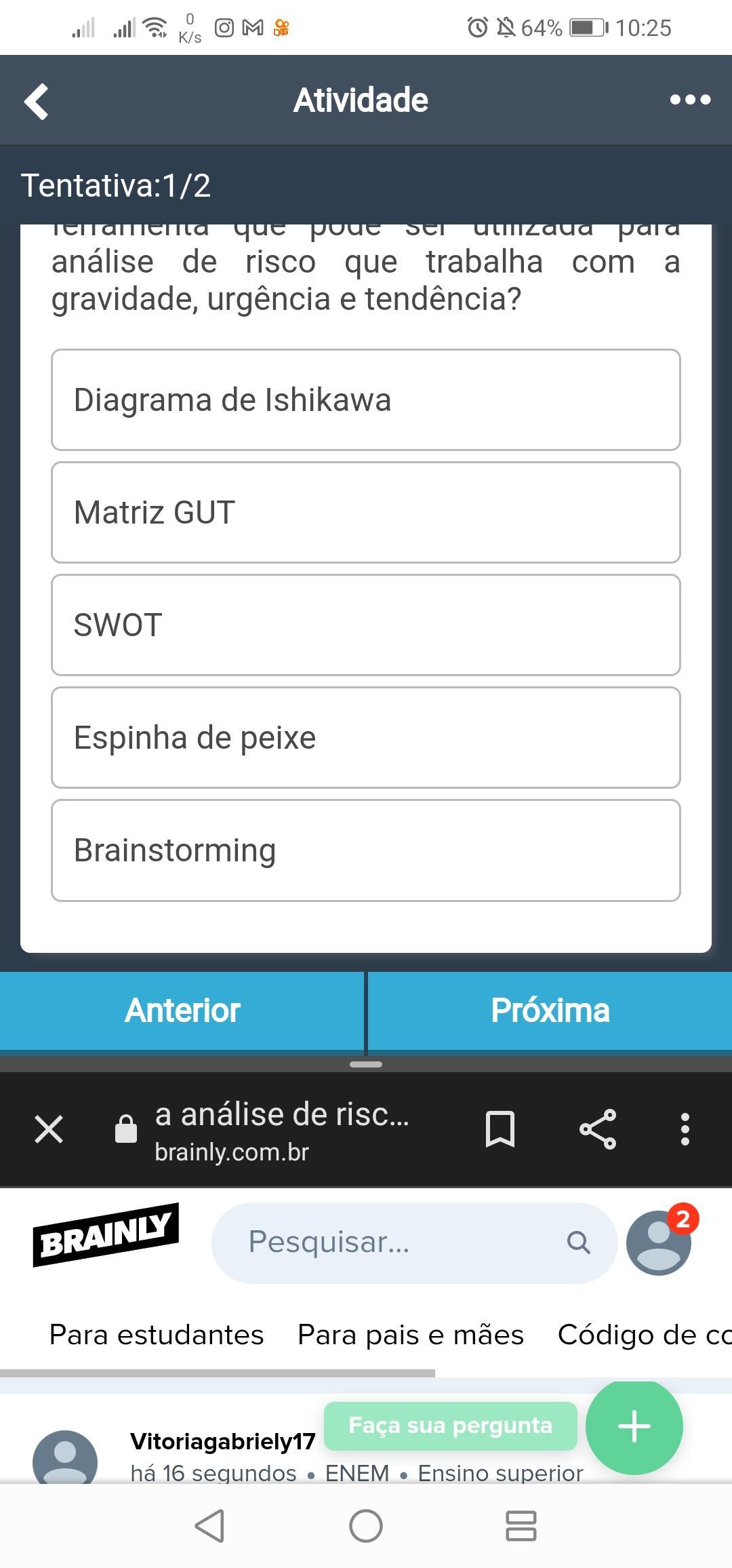732x1568 pixels.
Task: Select the answer Diagrama de Ishikawa
Action: click(x=366, y=400)
